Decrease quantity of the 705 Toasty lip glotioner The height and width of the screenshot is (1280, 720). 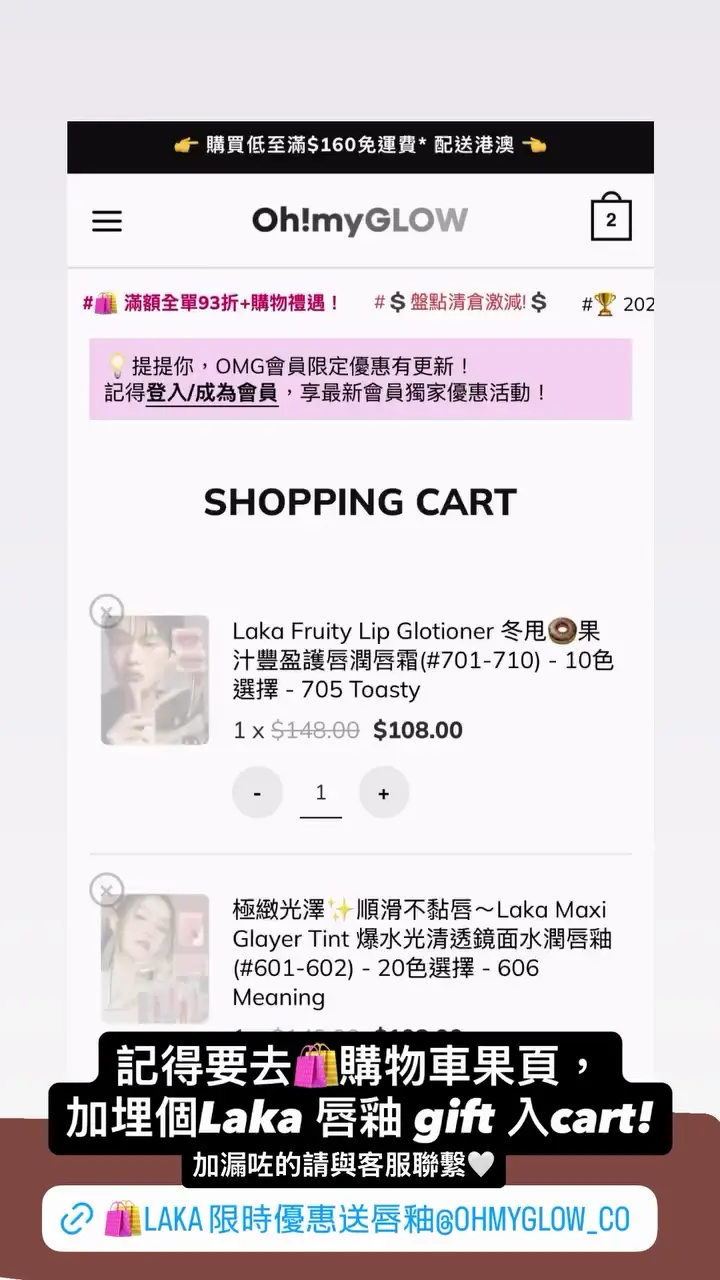click(x=257, y=792)
